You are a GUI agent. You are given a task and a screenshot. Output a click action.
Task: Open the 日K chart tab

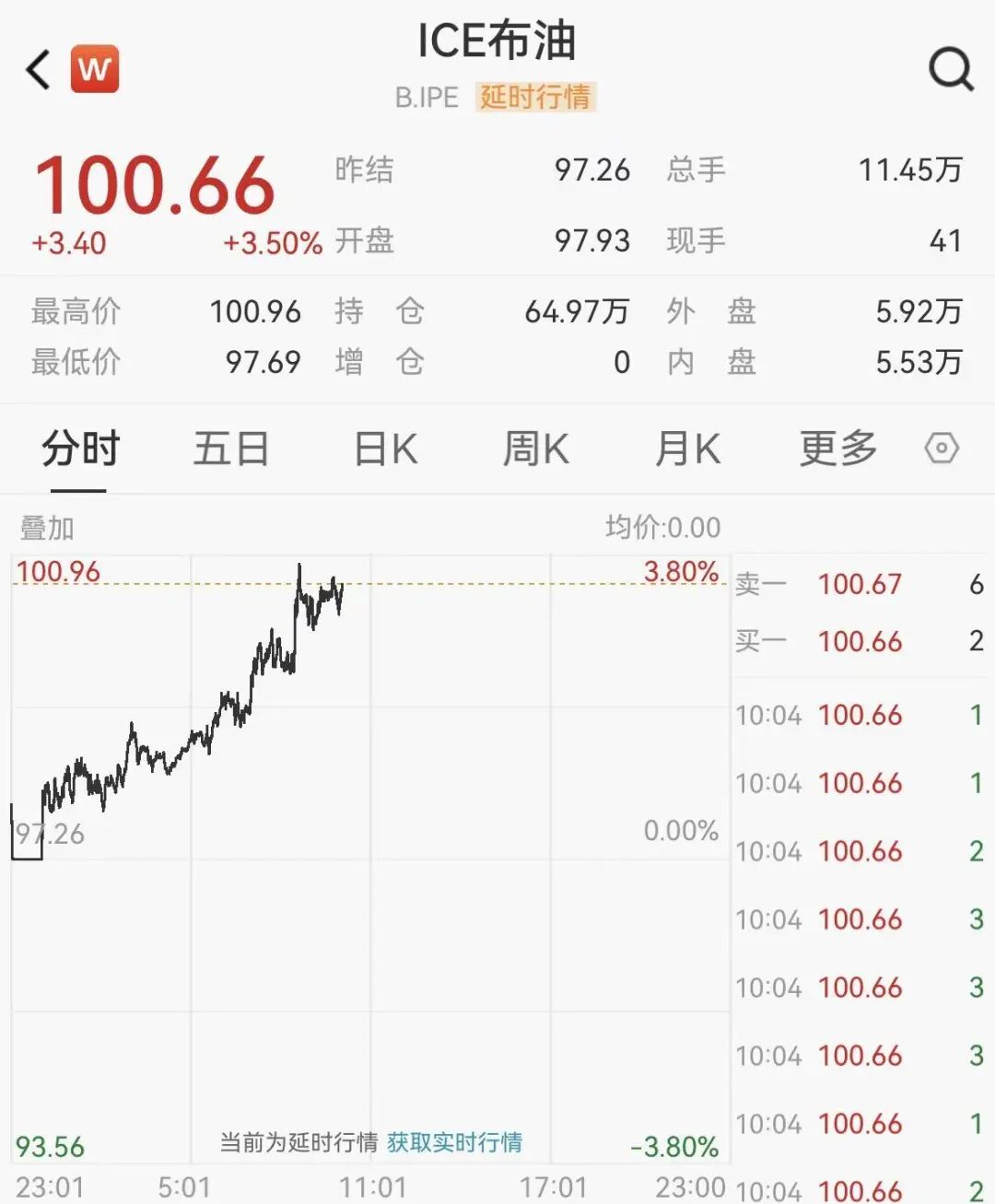click(386, 450)
